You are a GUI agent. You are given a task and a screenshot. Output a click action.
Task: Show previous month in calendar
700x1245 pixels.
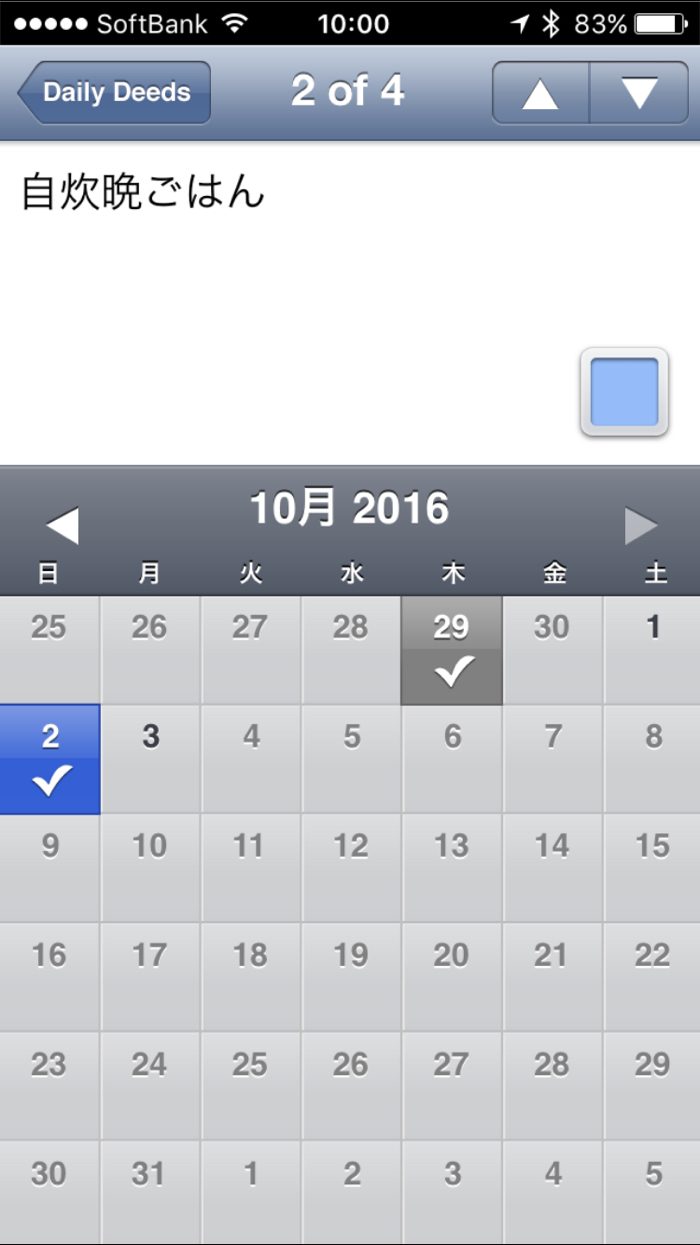click(x=62, y=525)
